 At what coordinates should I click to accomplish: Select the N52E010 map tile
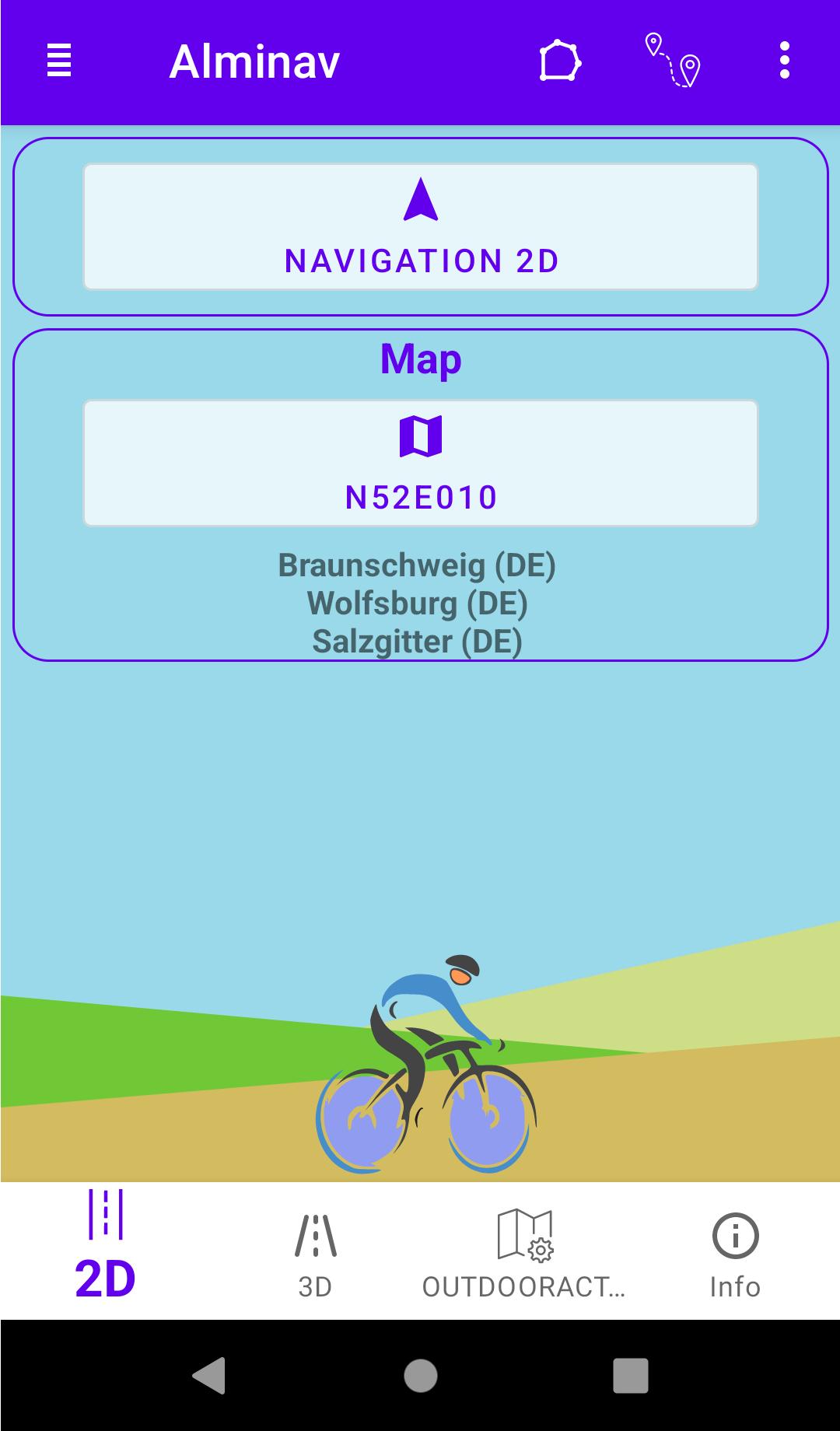pyautogui.click(x=421, y=463)
